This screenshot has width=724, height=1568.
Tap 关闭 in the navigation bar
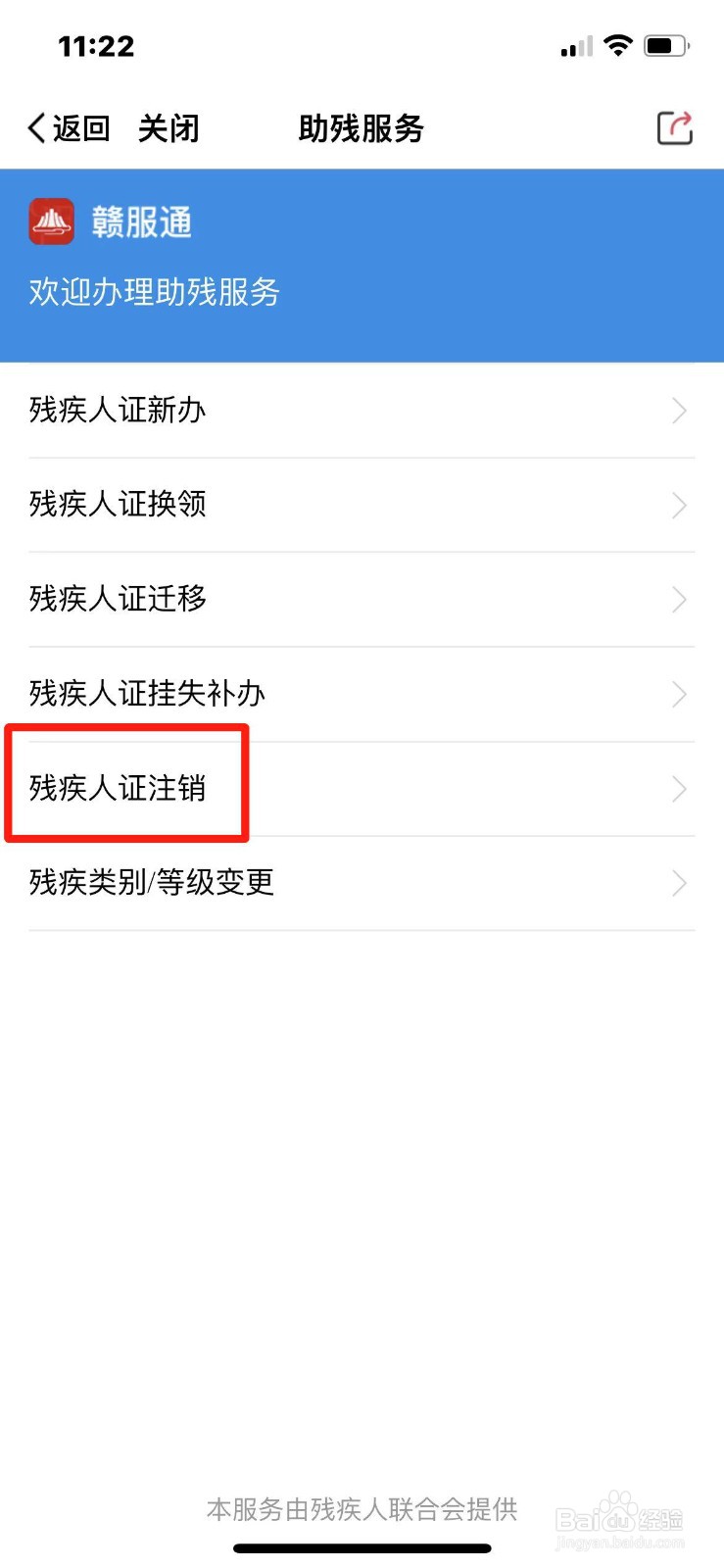(x=169, y=128)
